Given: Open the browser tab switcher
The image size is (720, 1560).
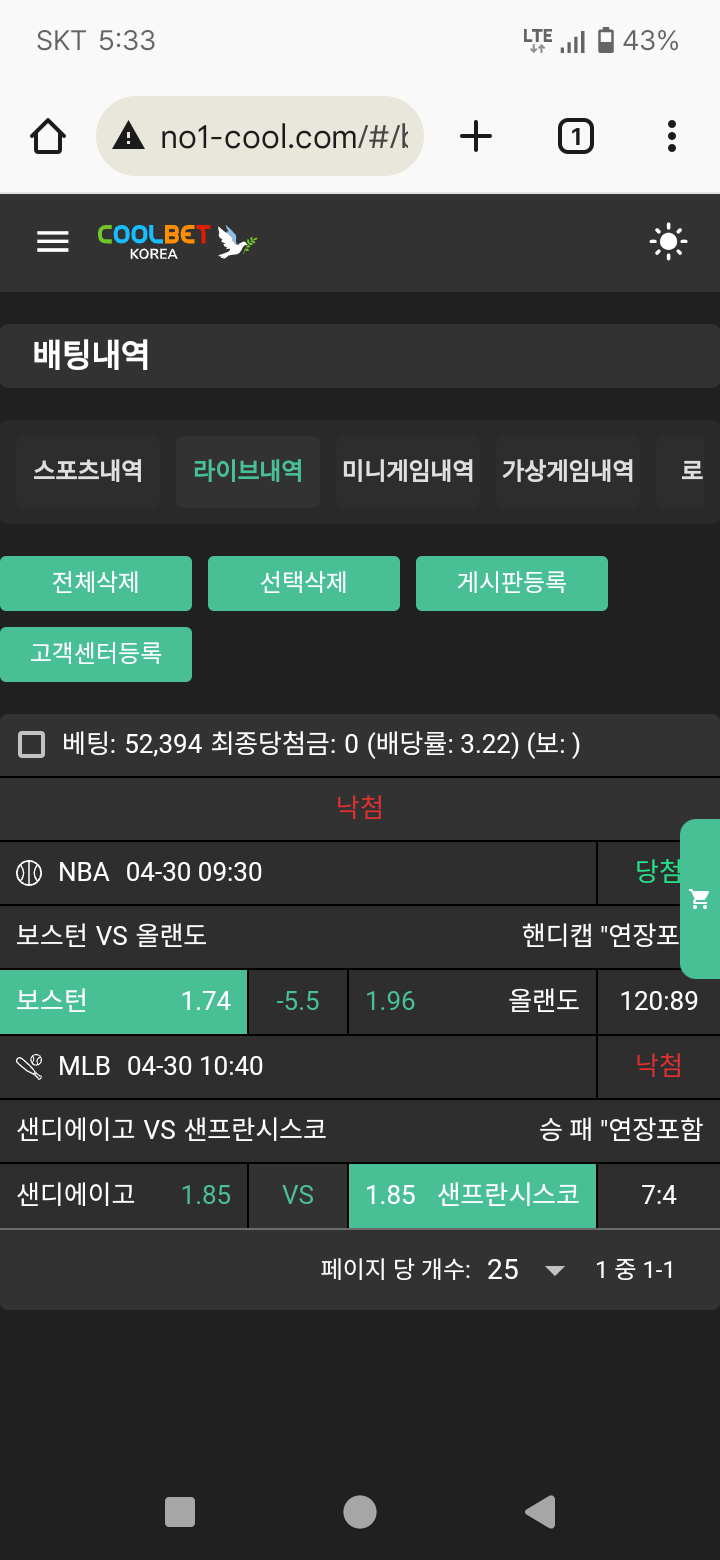Looking at the screenshot, I should pyautogui.click(x=575, y=136).
